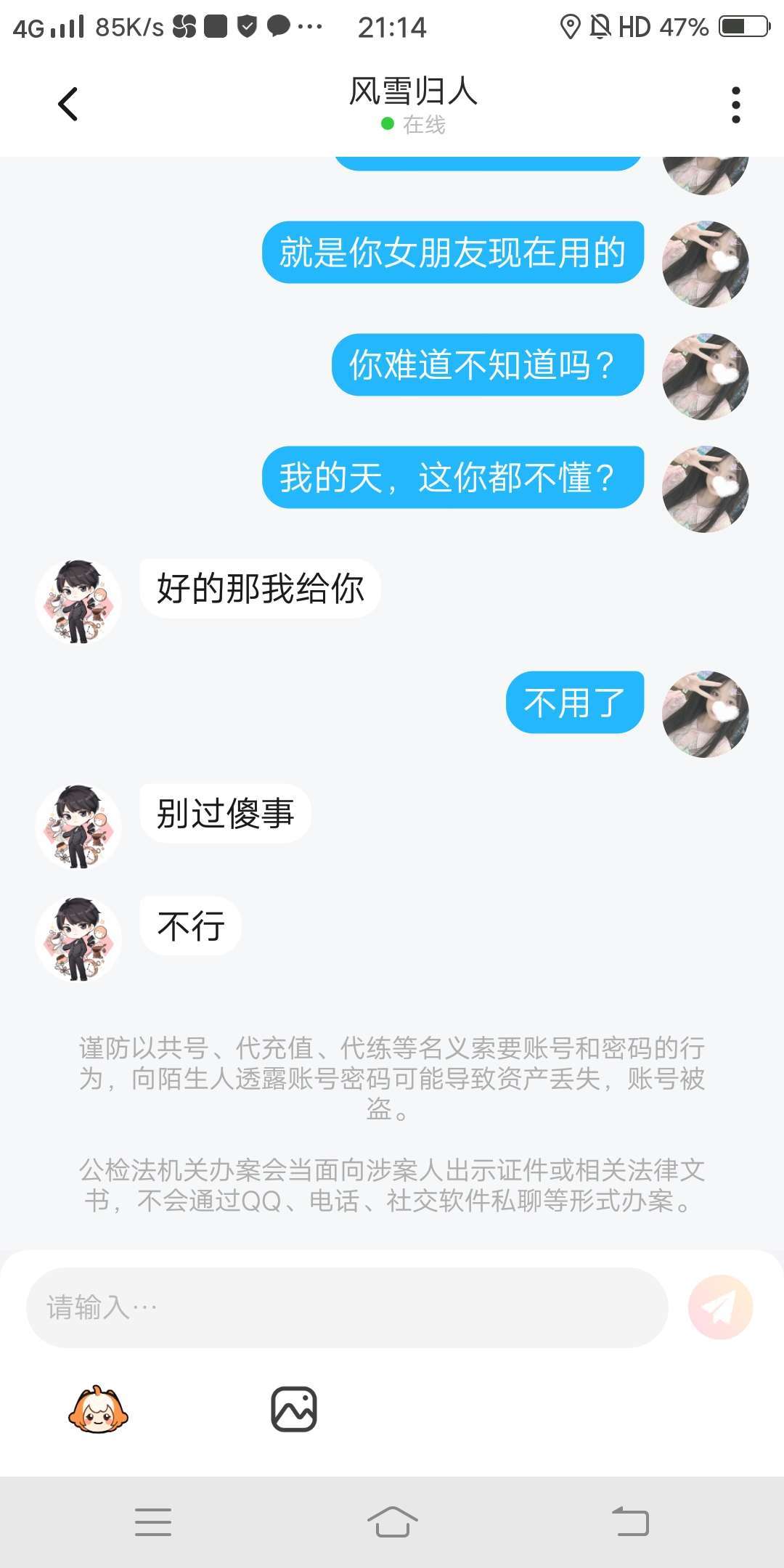Send the message with the paper plane
The image size is (784, 1568).
[x=720, y=1307]
